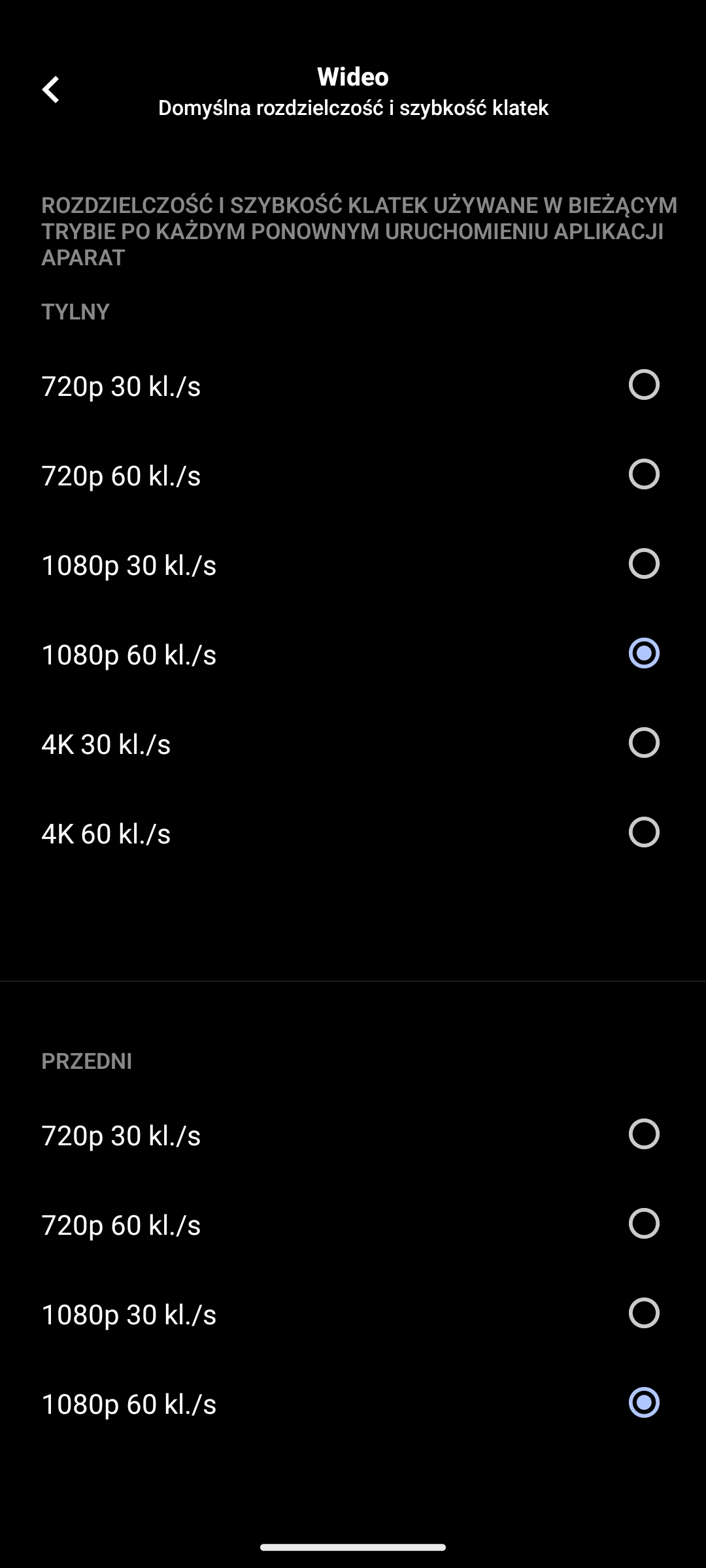Tap the Wideo screen title

352,76
